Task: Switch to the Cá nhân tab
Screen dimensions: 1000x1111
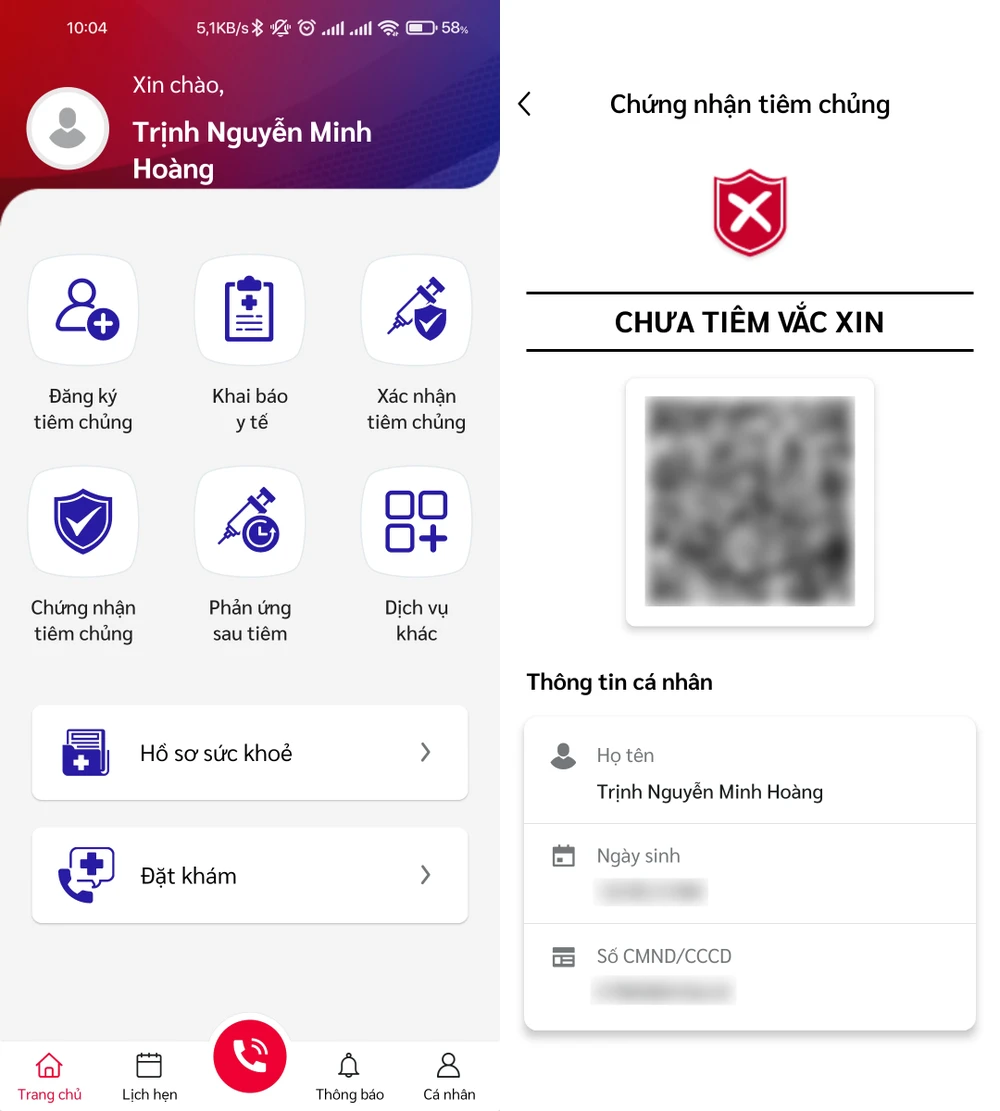Action: point(449,1076)
